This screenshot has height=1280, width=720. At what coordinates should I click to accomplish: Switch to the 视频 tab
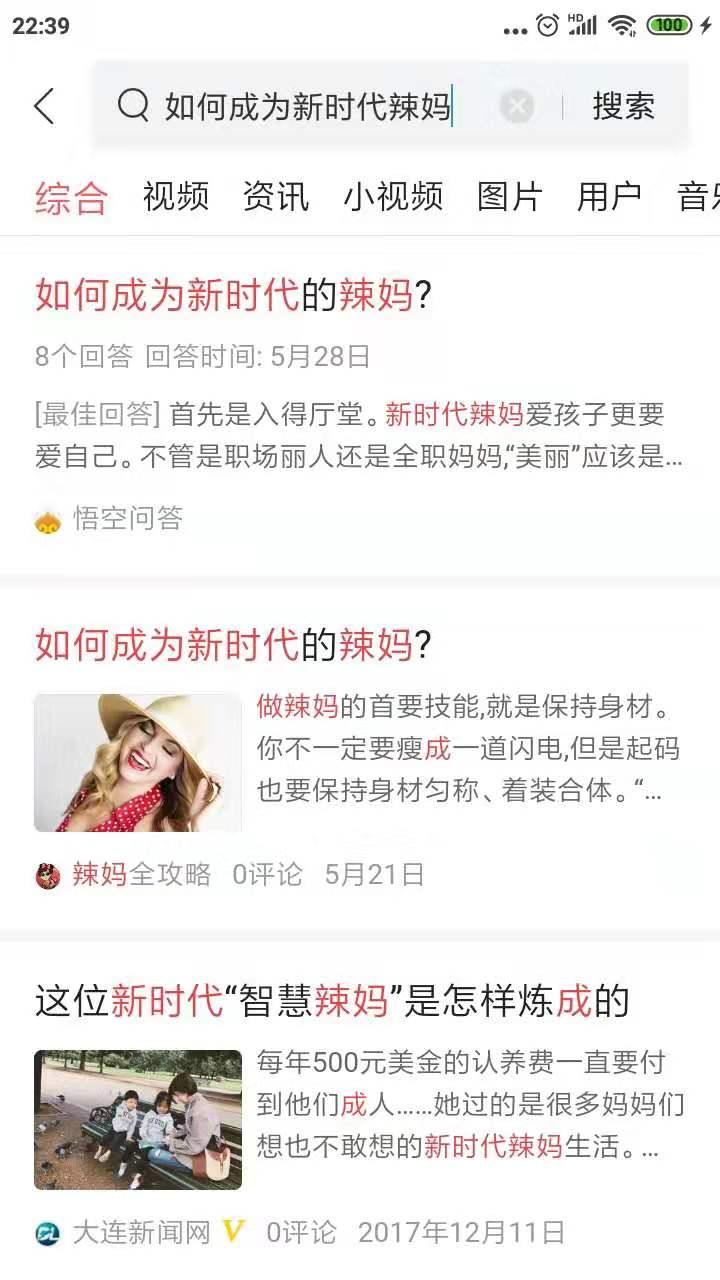(x=175, y=196)
